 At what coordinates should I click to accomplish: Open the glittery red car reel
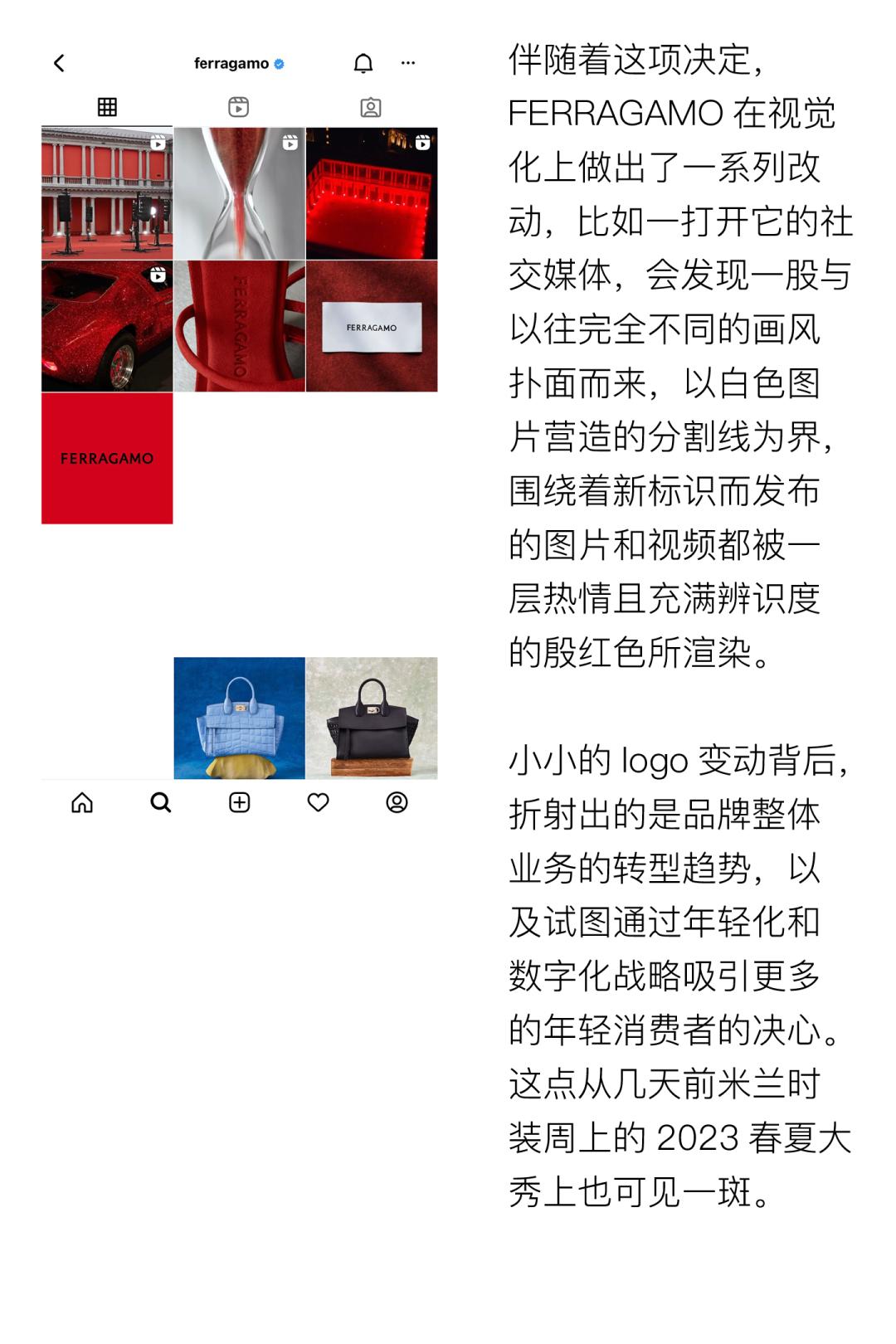(x=106, y=324)
